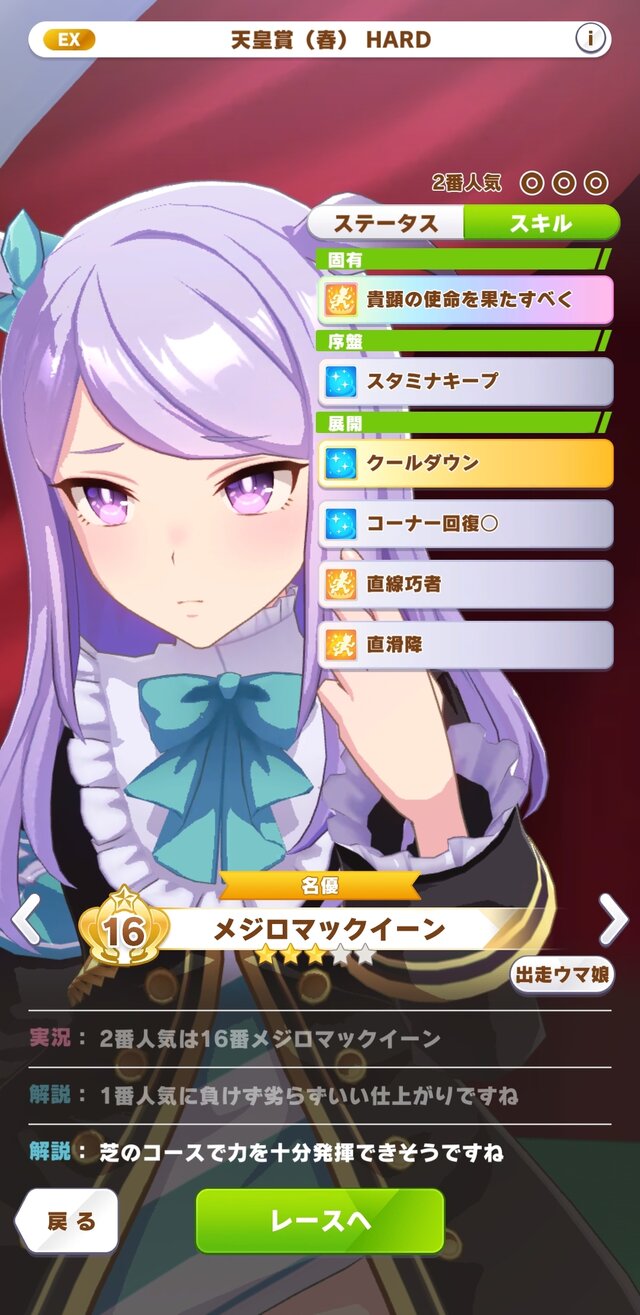View クールダウン skill details
Viewport: 640px width, 1315px height.
tap(465, 463)
